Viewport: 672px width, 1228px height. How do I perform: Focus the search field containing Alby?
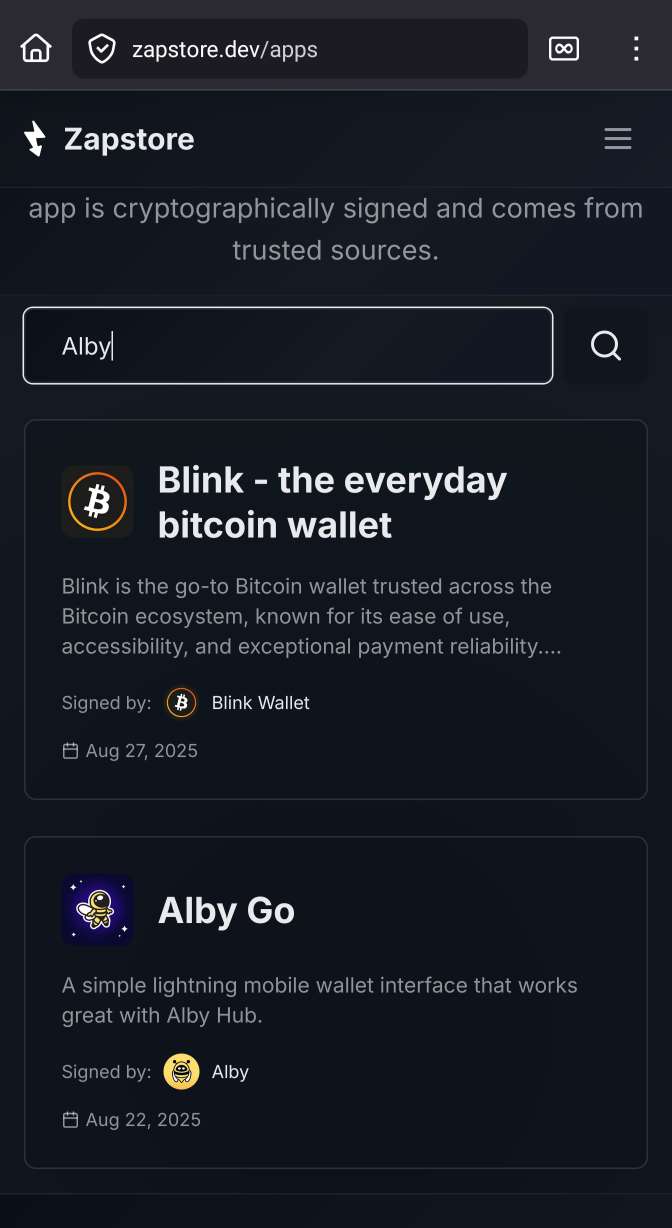tap(288, 346)
